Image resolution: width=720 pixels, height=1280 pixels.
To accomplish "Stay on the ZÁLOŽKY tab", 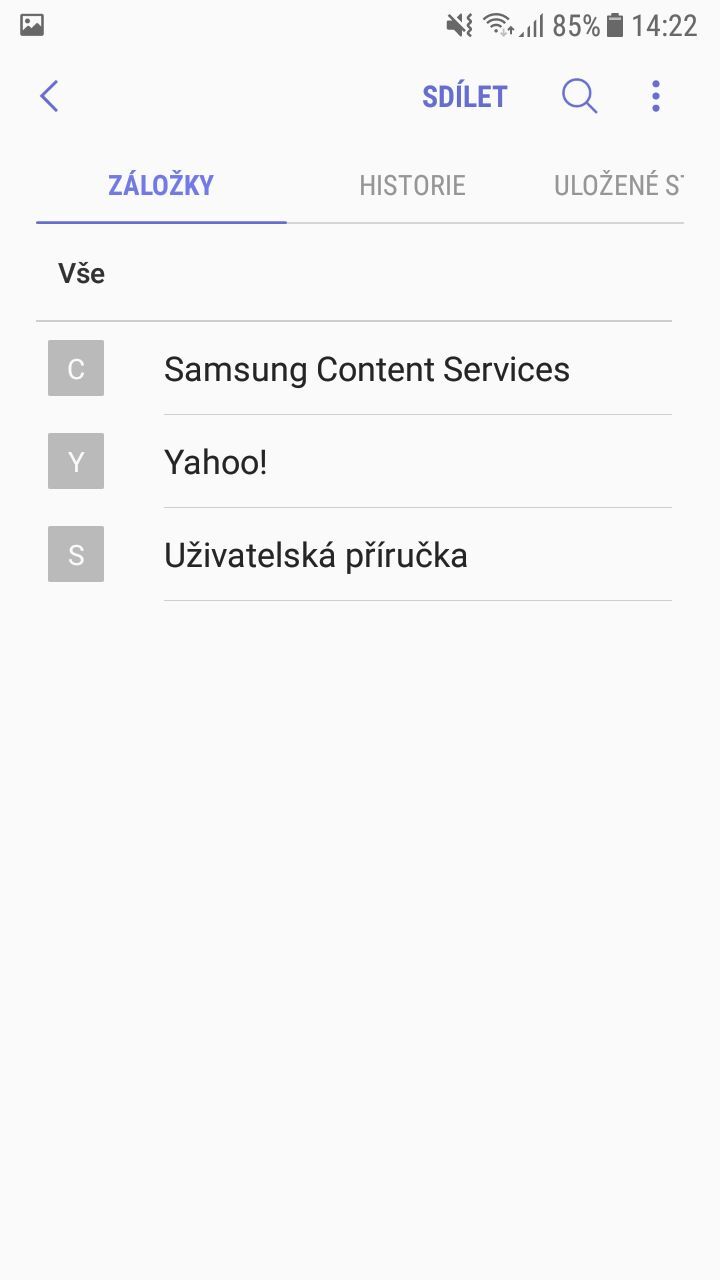I will pos(160,185).
